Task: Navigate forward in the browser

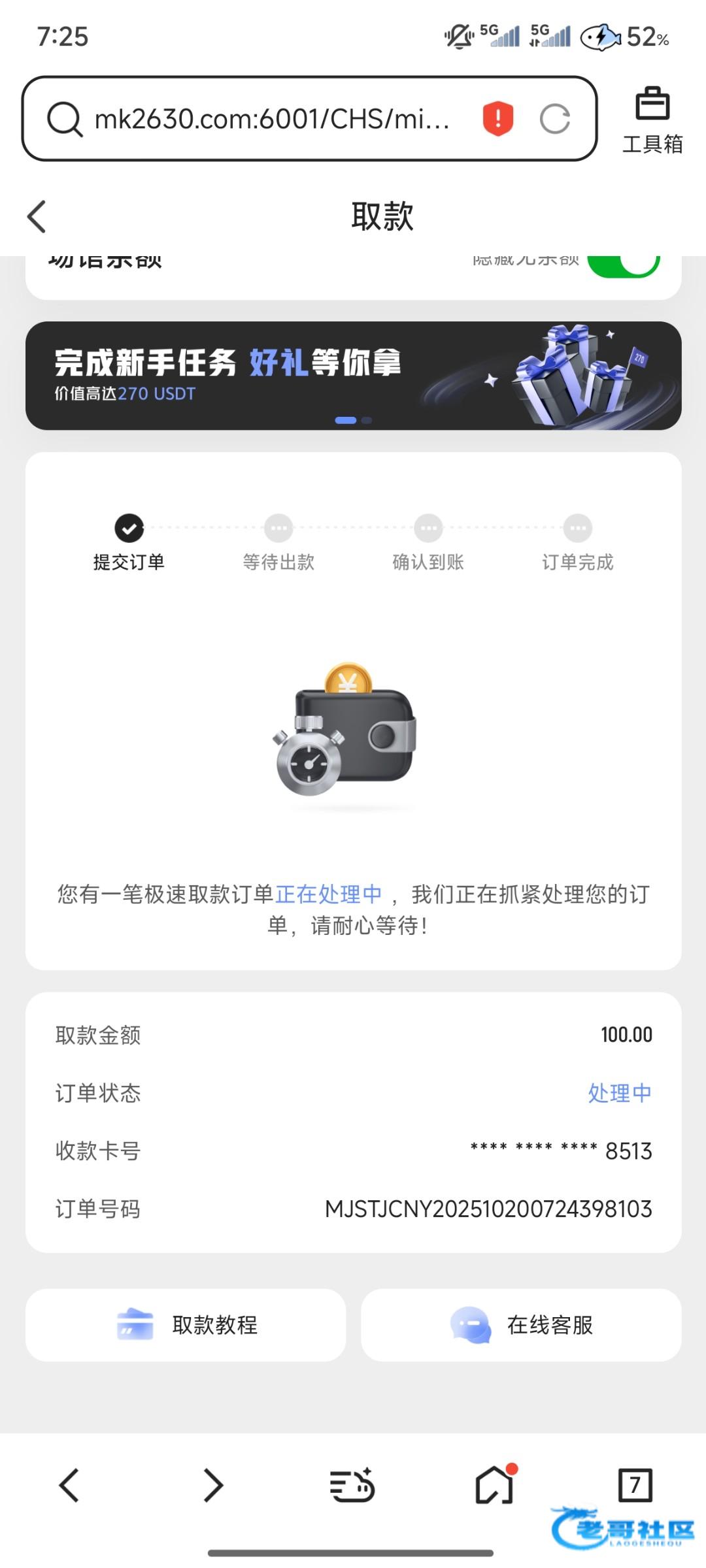Action: pos(212,1485)
